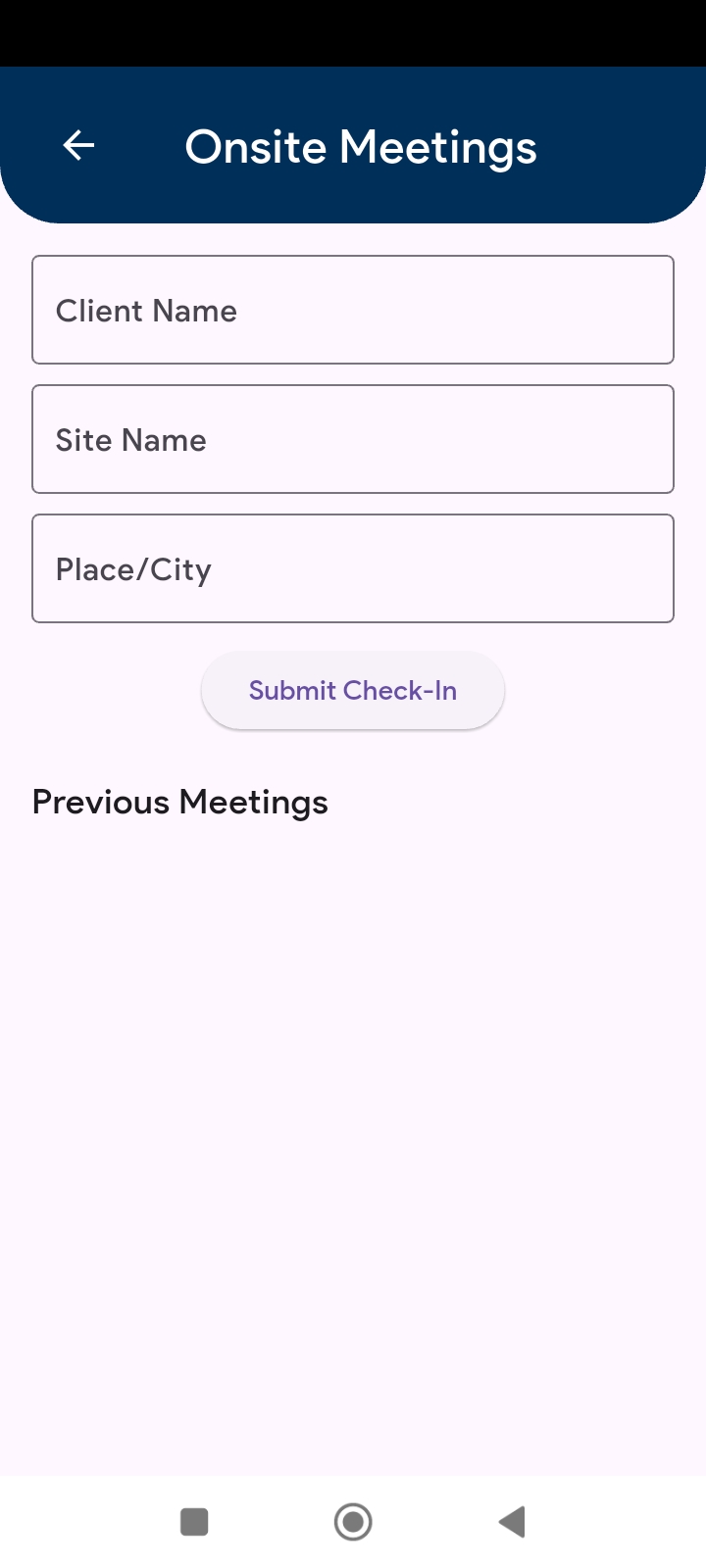Return to previous screen via header arrow
Viewport: 706px width, 1568px height.
(78, 145)
